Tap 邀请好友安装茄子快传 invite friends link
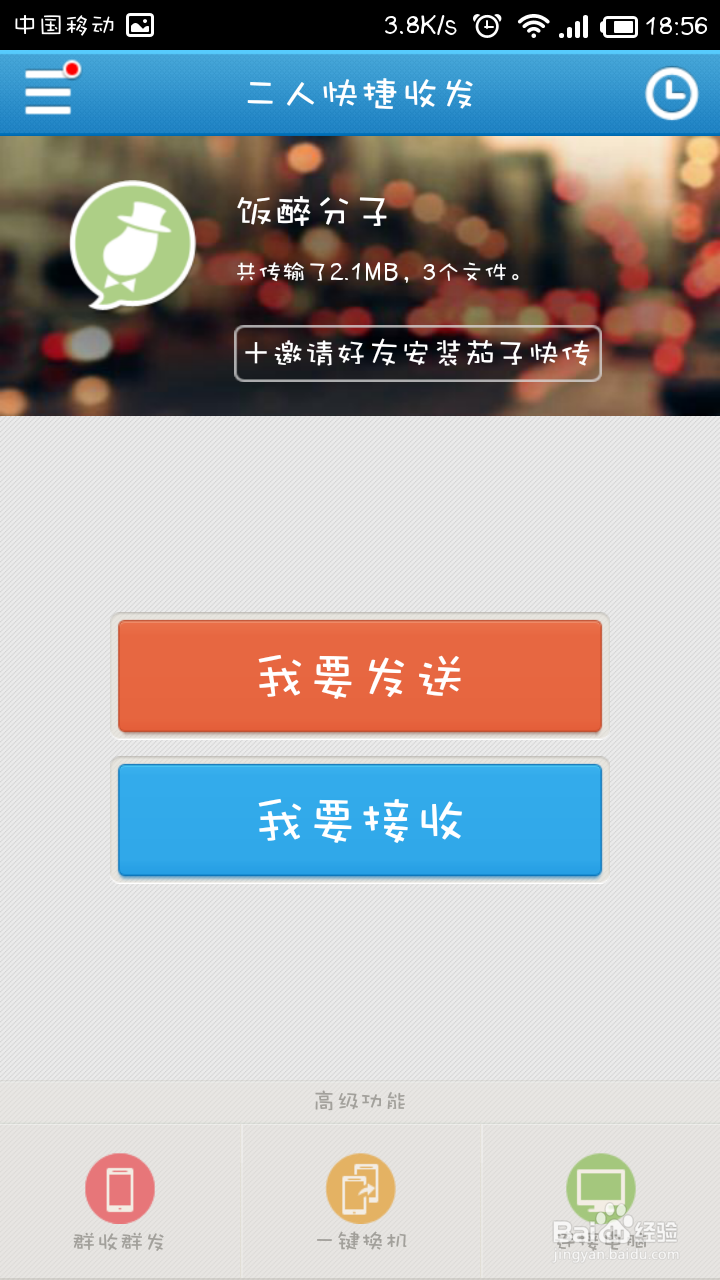720x1280 pixels. point(418,353)
